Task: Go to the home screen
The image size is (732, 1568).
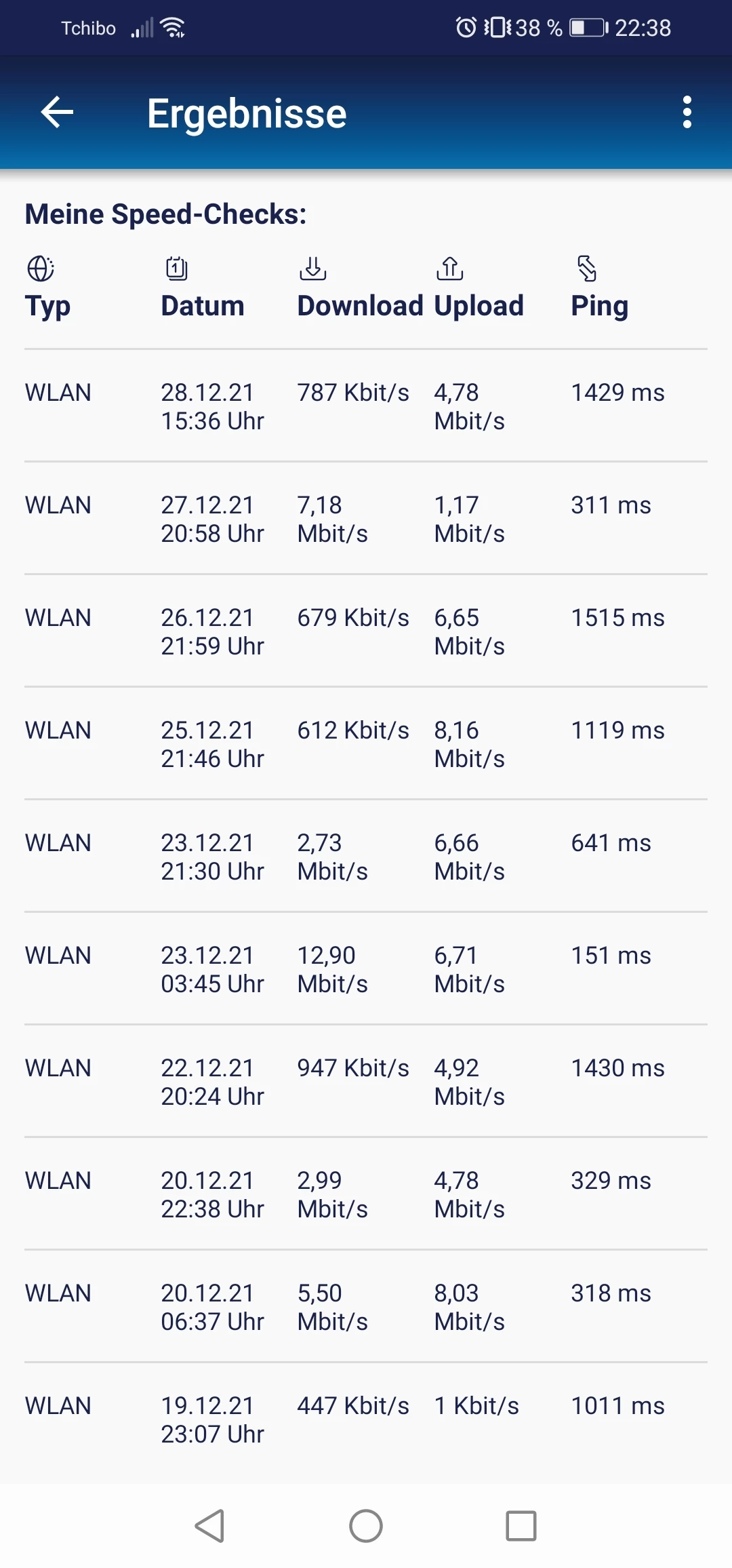Action: 366,1526
